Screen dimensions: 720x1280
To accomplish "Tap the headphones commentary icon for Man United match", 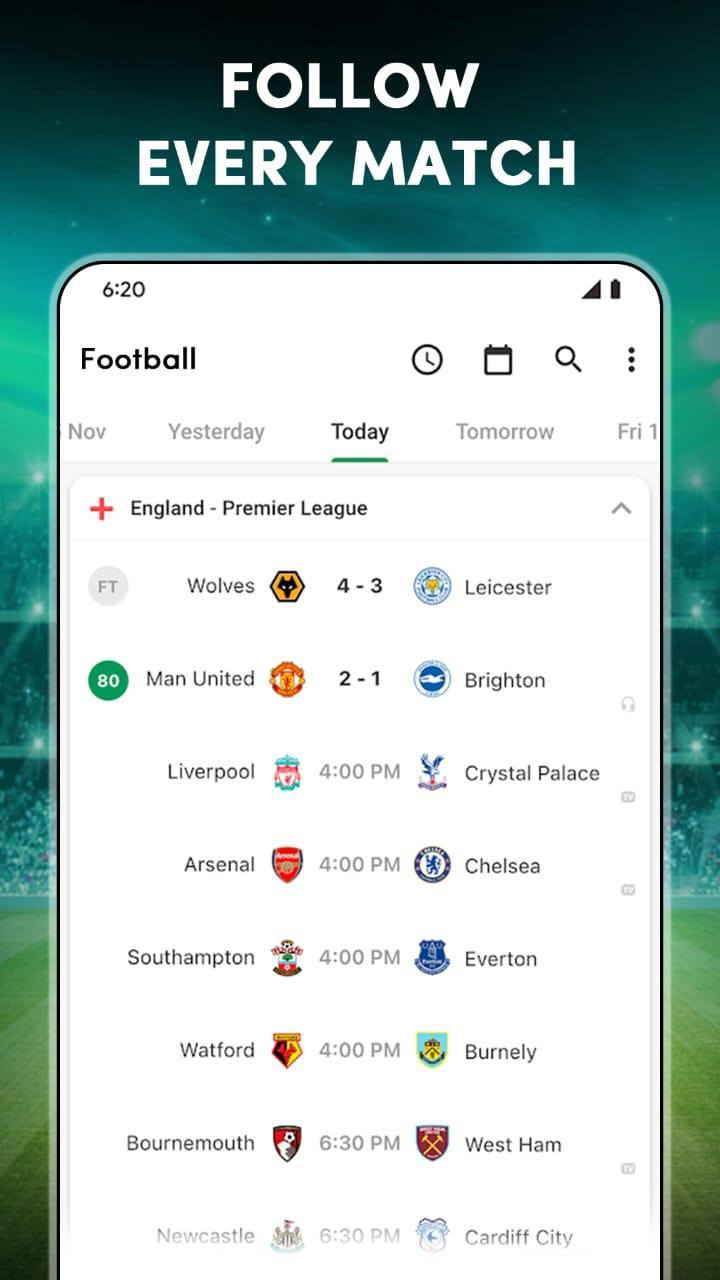I will (x=627, y=705).
